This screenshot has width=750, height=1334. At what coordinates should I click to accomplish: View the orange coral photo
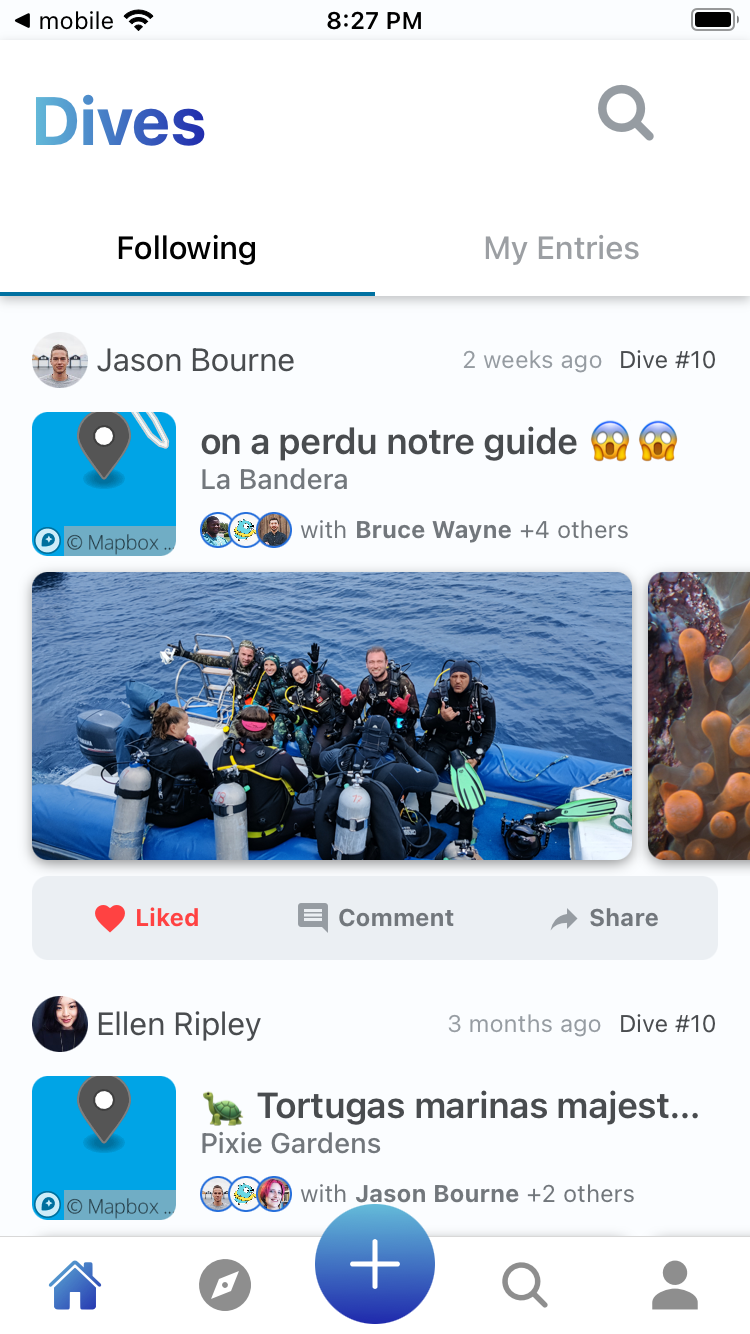pyautogui.click(x=700, y=716)
